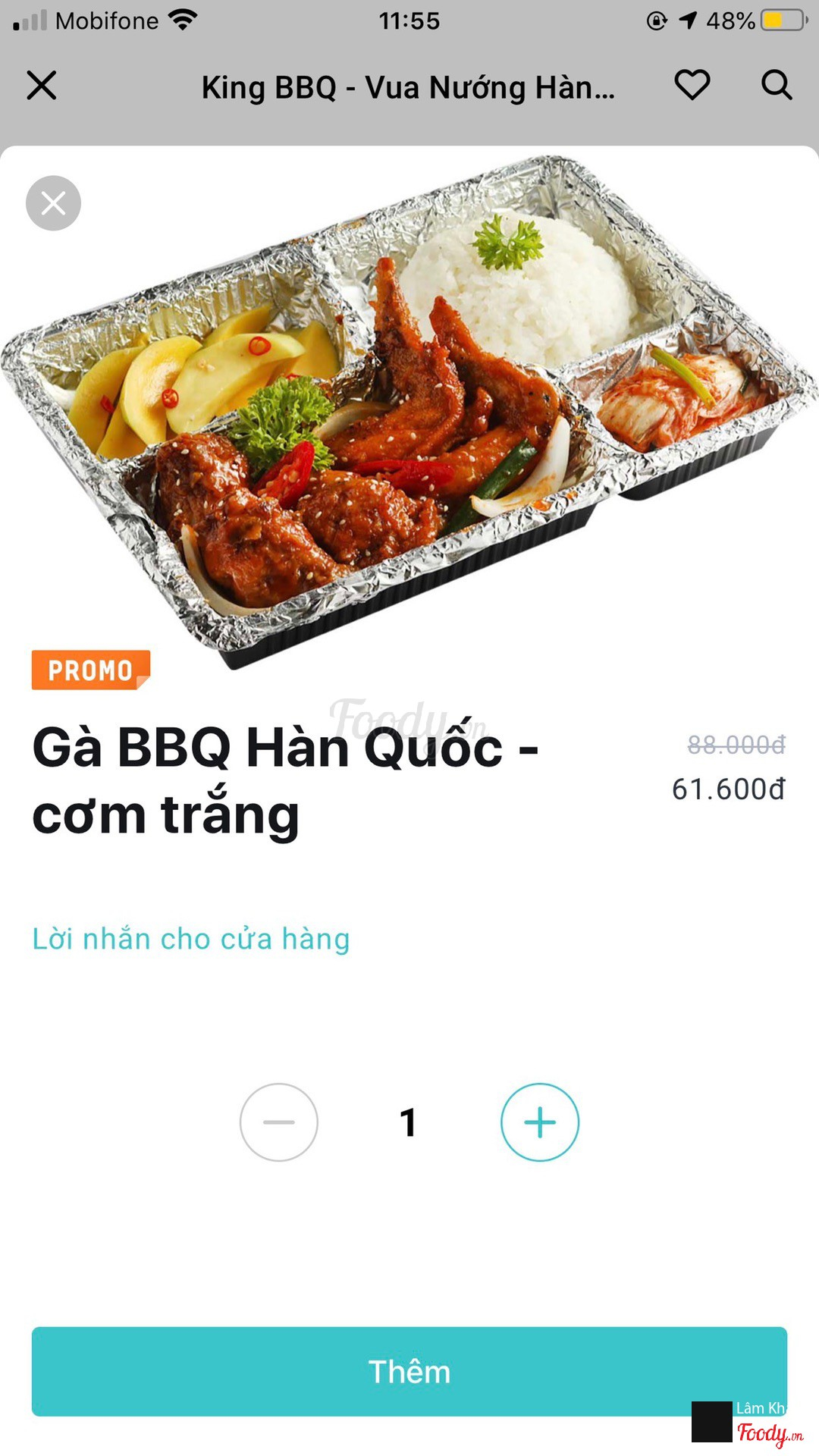Tap Thêm to add item to cart

(409, 1371)
